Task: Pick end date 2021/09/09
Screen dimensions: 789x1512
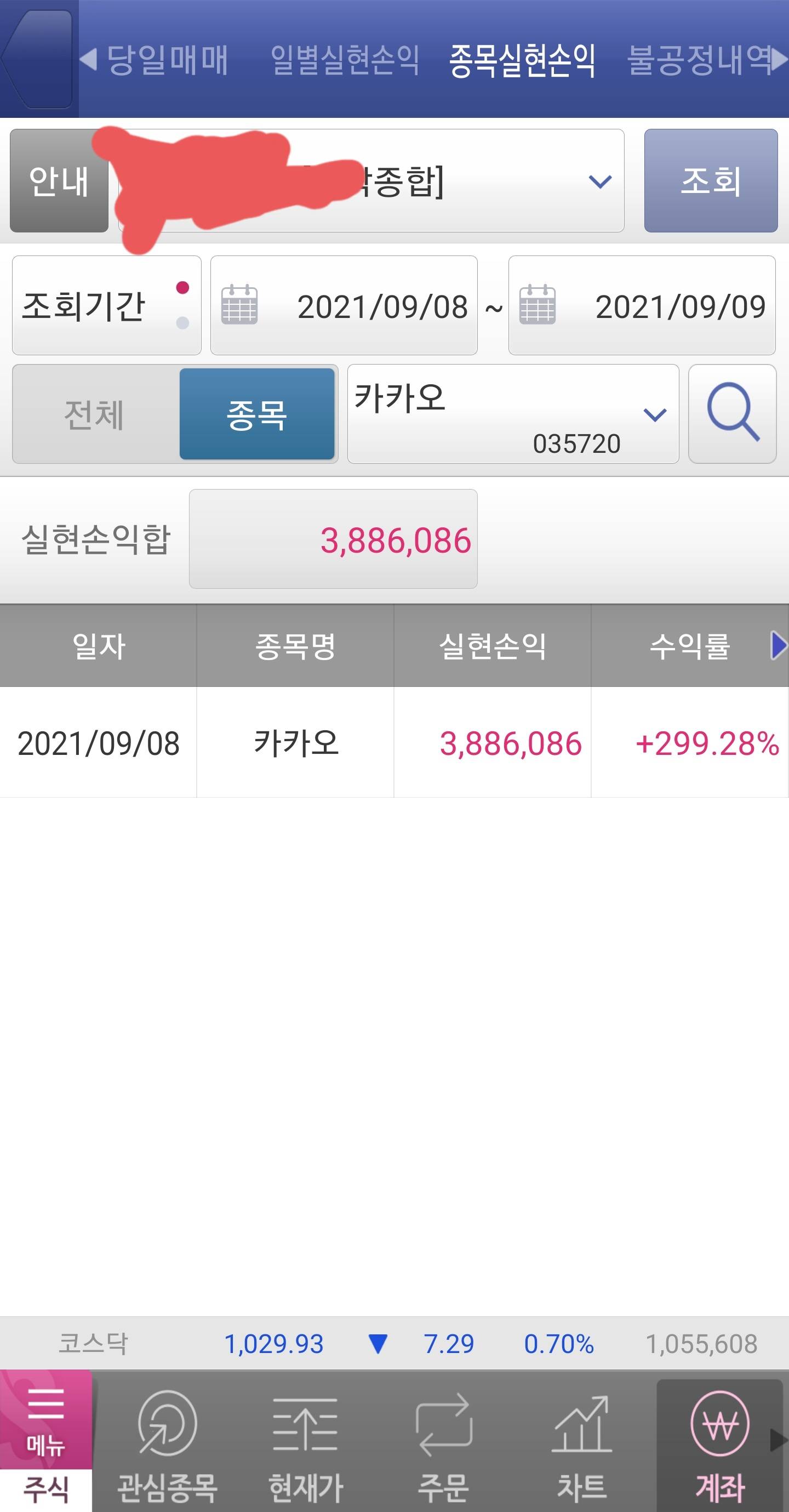Action: (x=642, y=305)
